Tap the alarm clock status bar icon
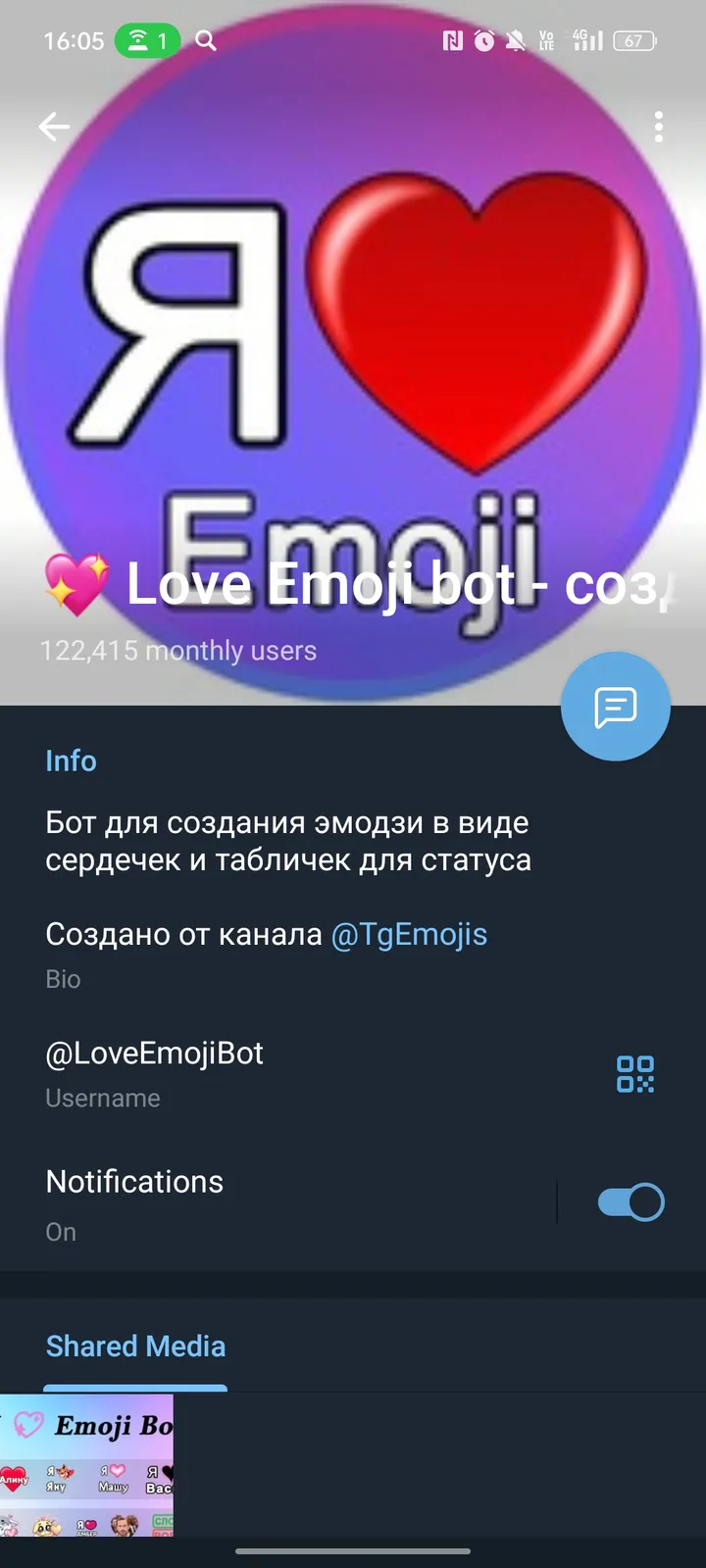The height and width of the screenshot is (1568, 706). click(x=482, y=41)
